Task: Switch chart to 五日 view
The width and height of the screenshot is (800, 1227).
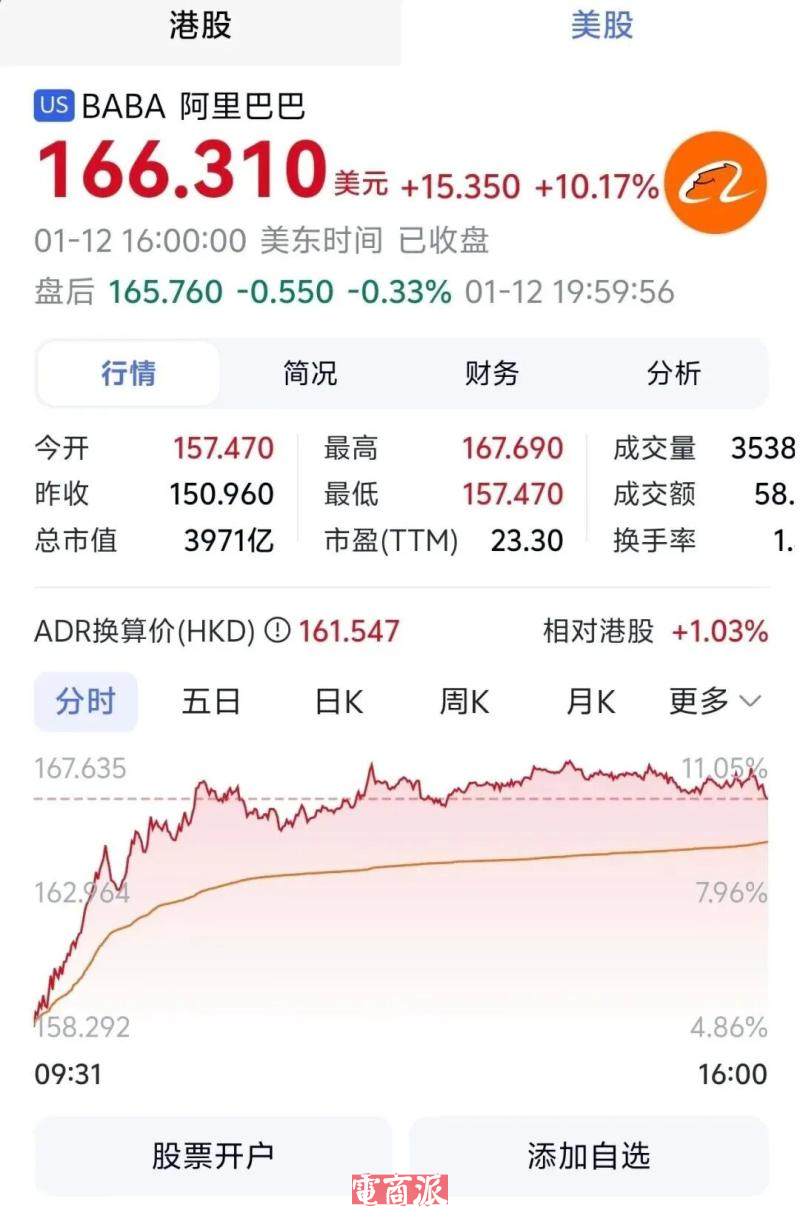Action: point(211,702)
